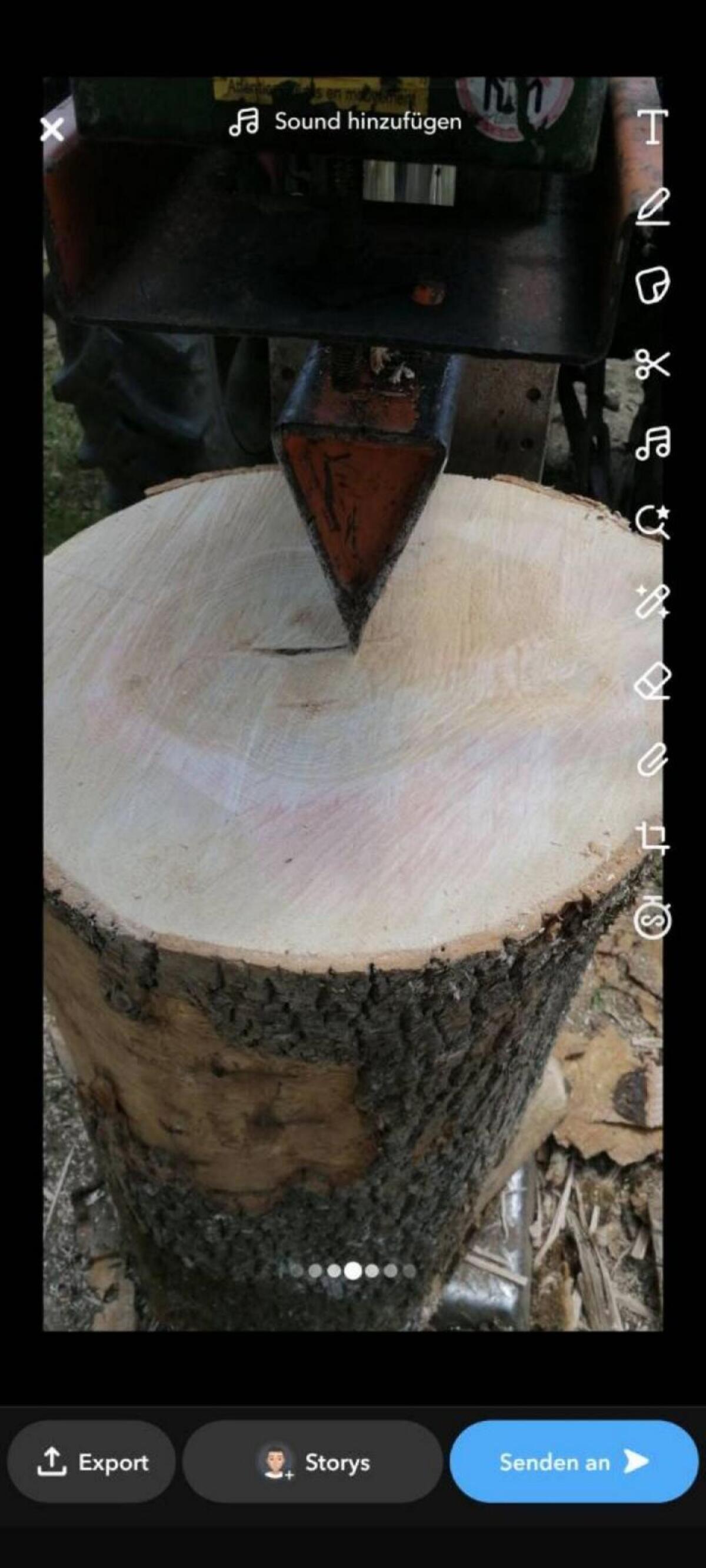Select the magic eraser tool
This screenshot has width=706, height=1568.
click(x=652, y=681)
